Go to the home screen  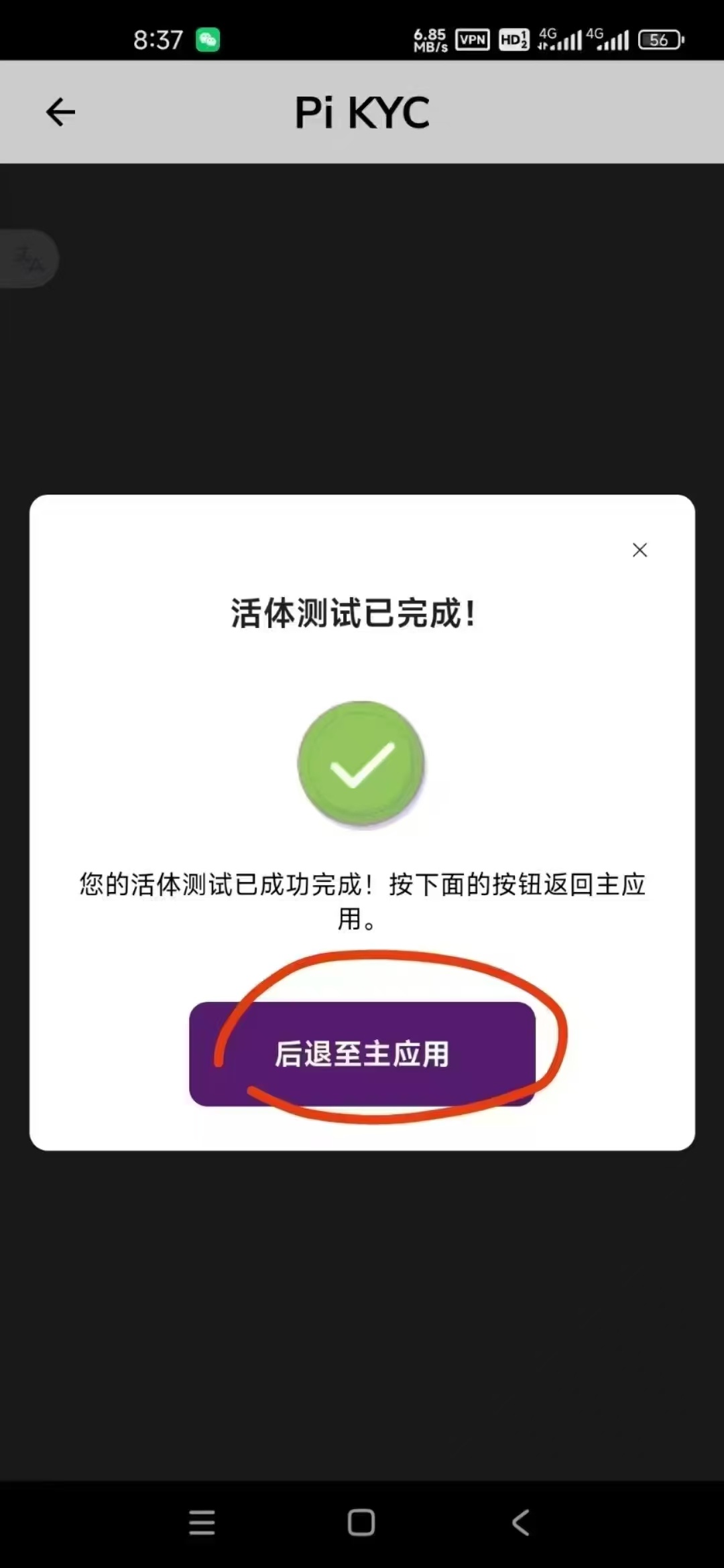point(361,1522)
